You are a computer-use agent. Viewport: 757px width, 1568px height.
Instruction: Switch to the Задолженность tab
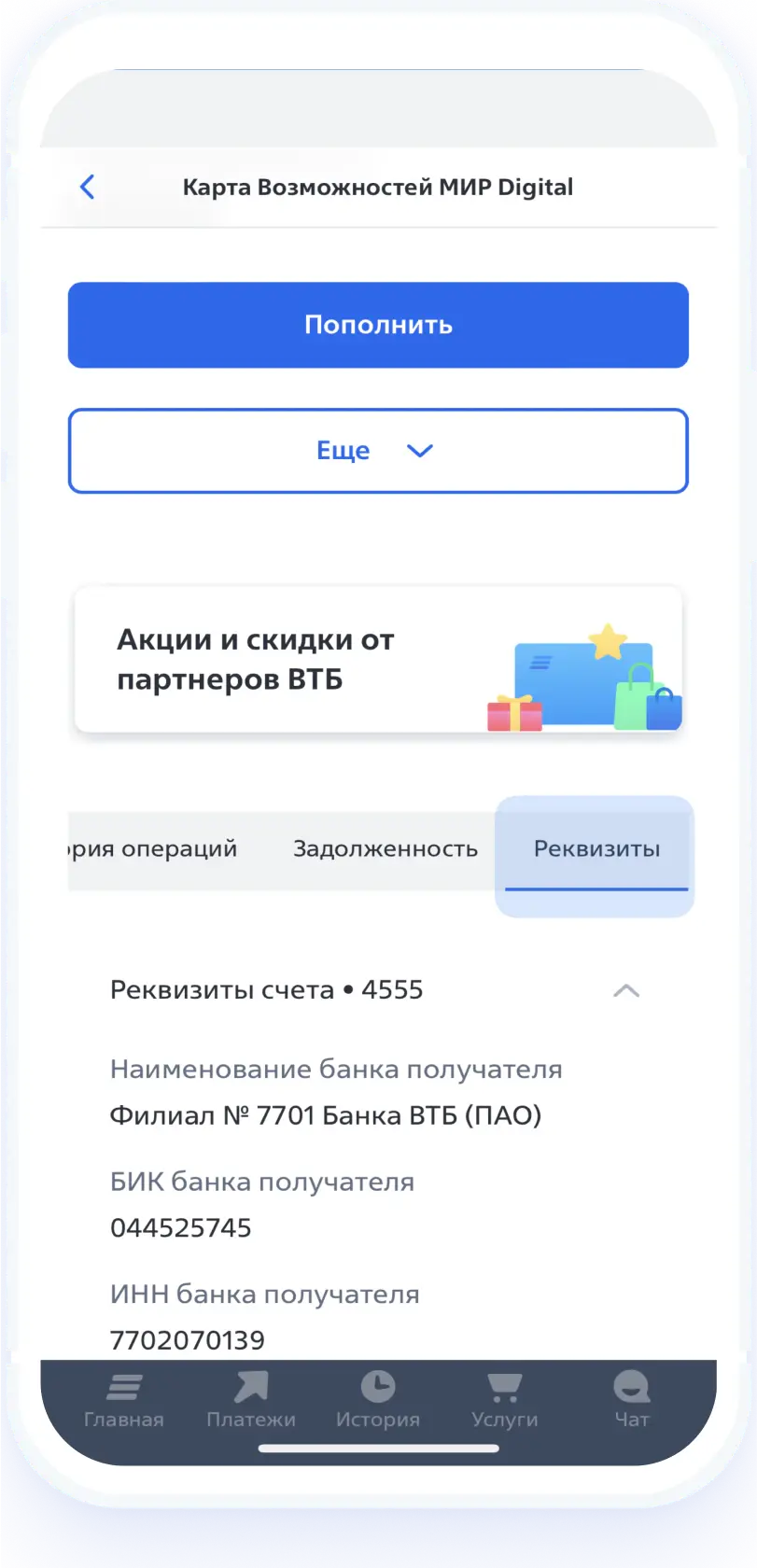tap(385, 849)
